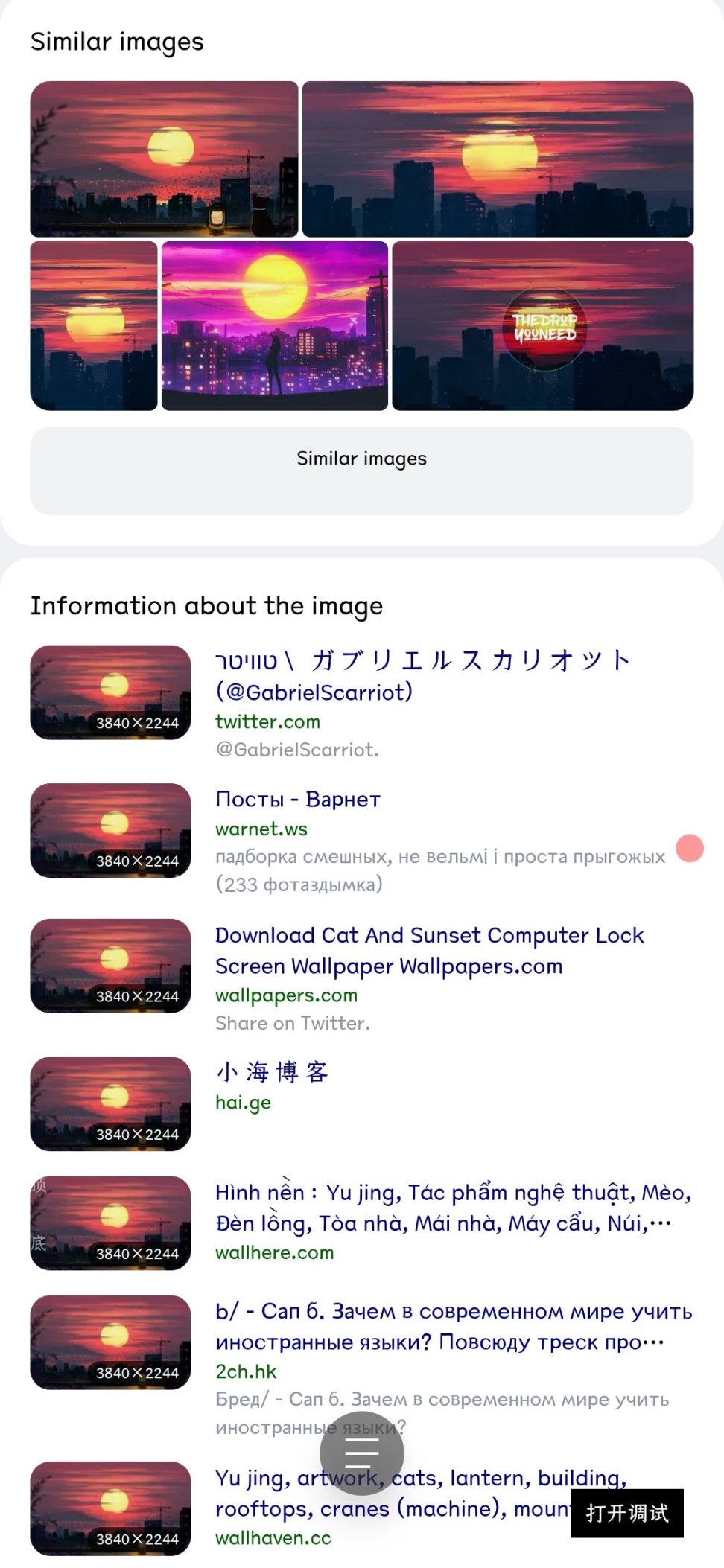
Task: Open the hai.ge 小海博客 result
Action: point(272,1072)
